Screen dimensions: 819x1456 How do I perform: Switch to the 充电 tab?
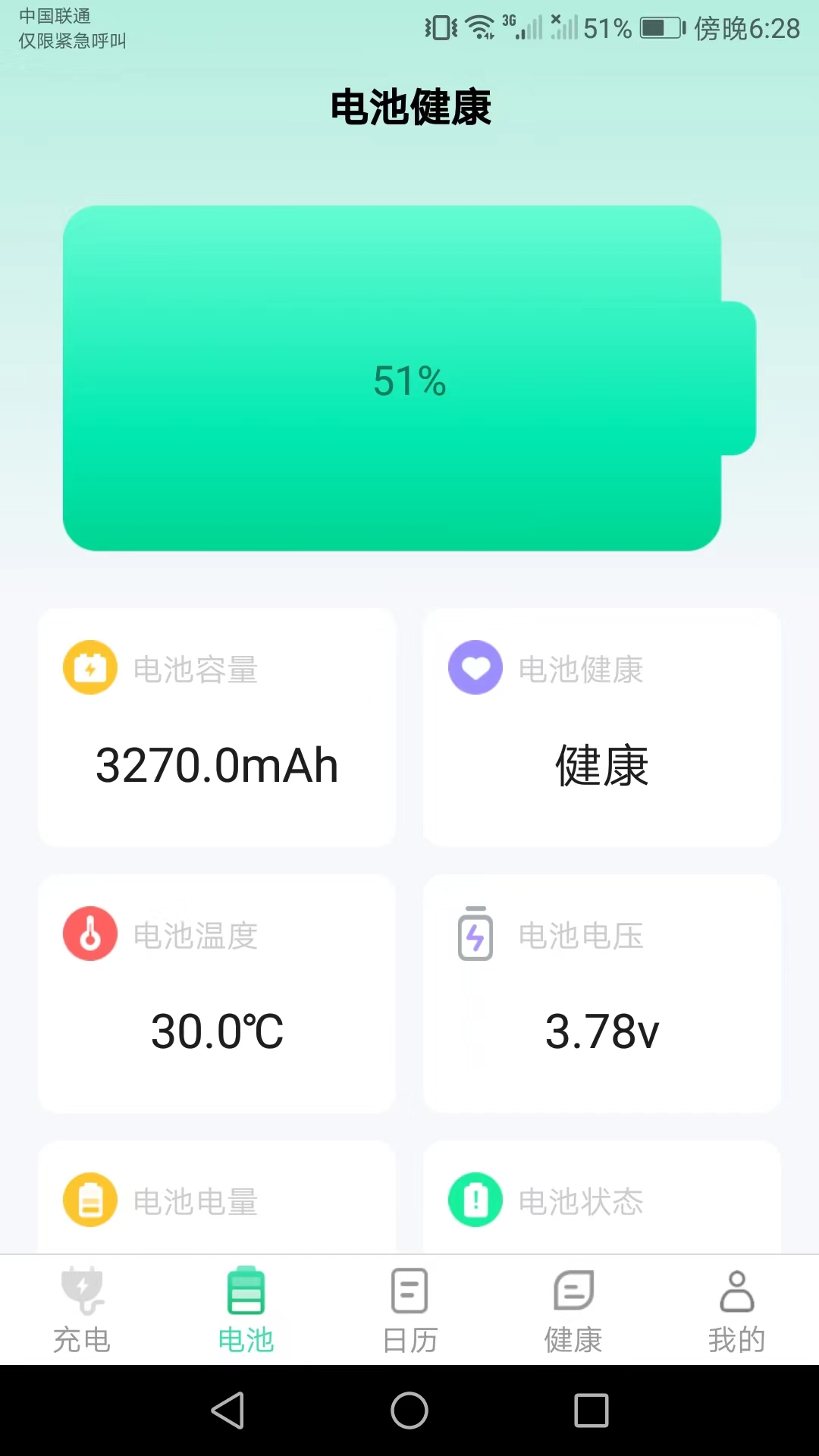tap(82, 1310)
